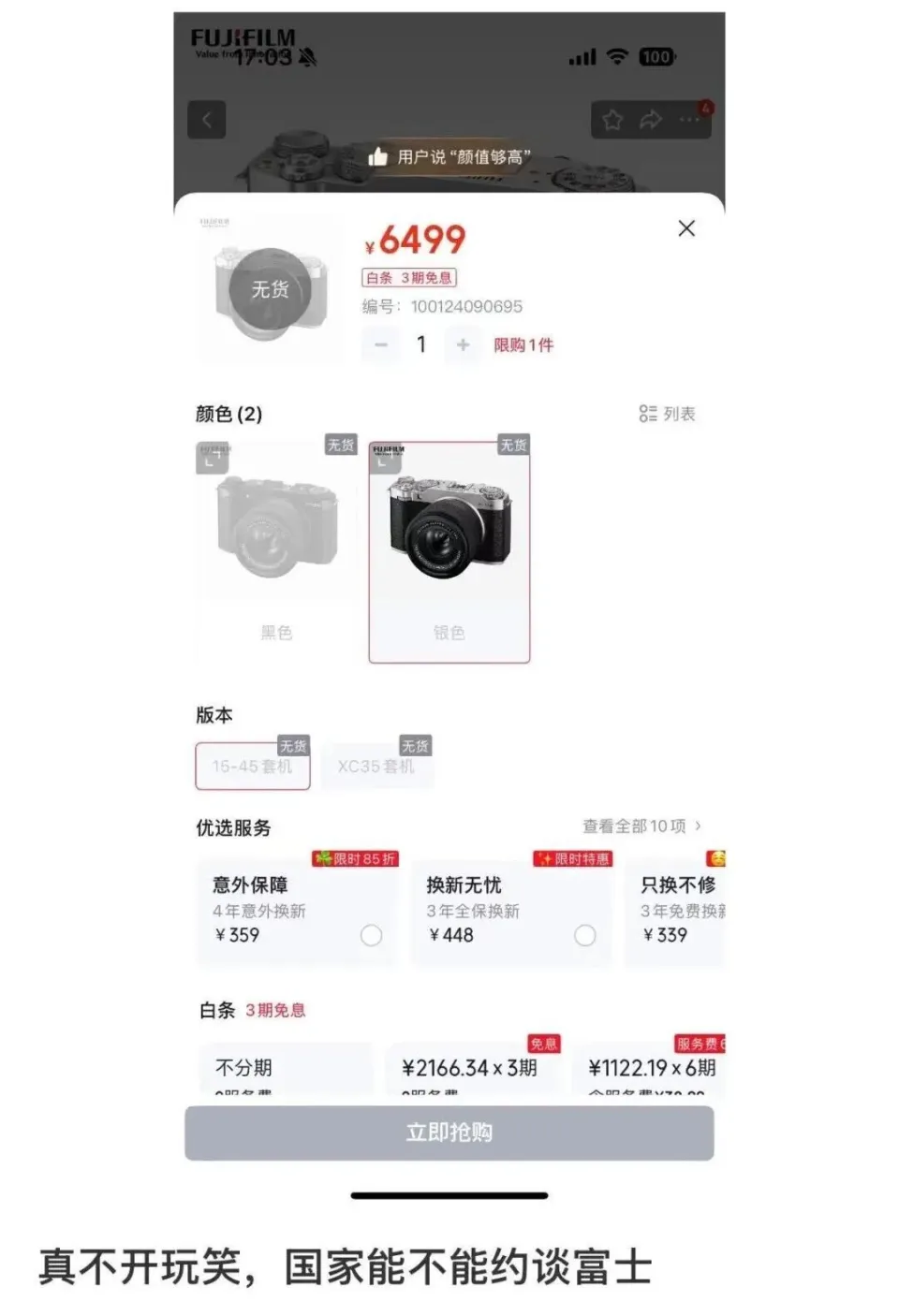Open 查看全部10项 services

(x=641, y=826)
